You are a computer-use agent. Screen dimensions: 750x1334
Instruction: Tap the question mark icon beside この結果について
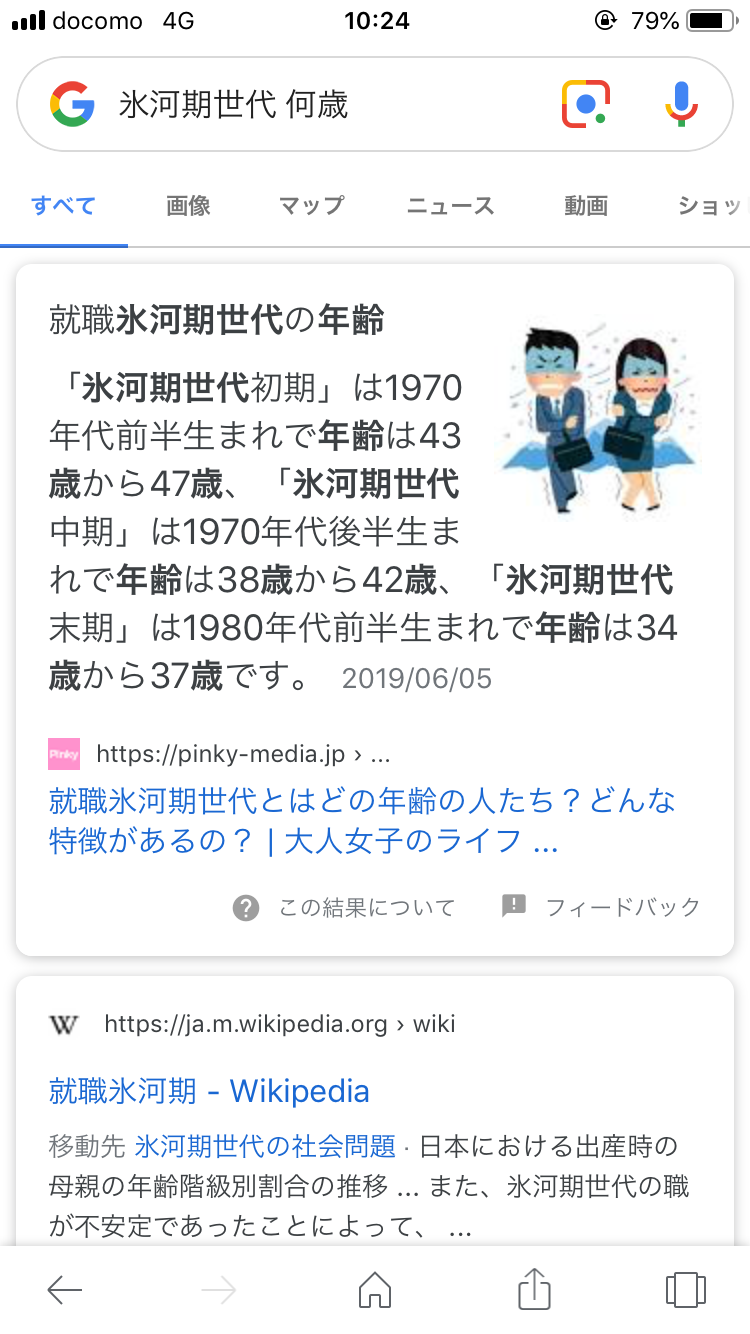pos(245,908)
